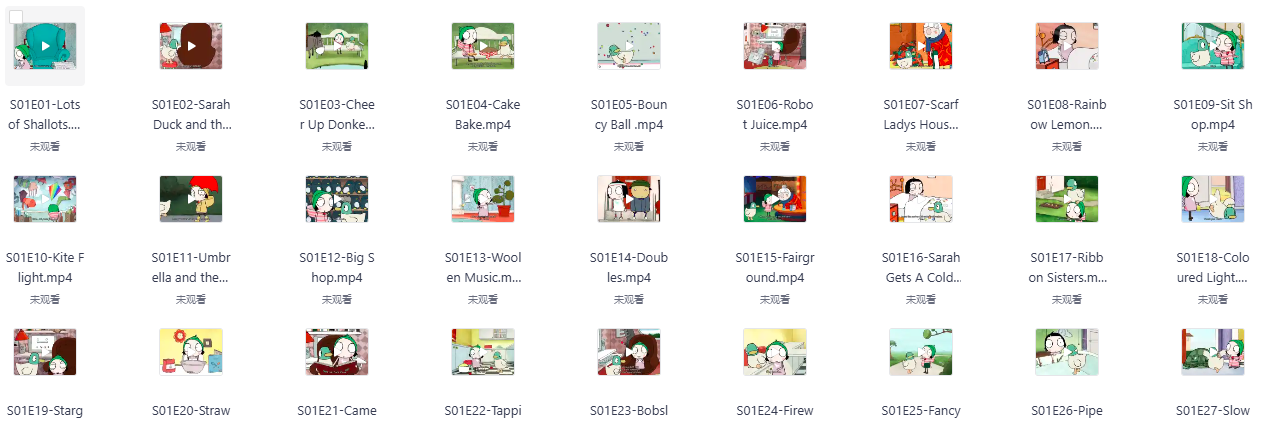This screenshot has height=422, width=1268.
Task: Play S01E09-Sit Shop.mp4
Action: point(1213,46)
